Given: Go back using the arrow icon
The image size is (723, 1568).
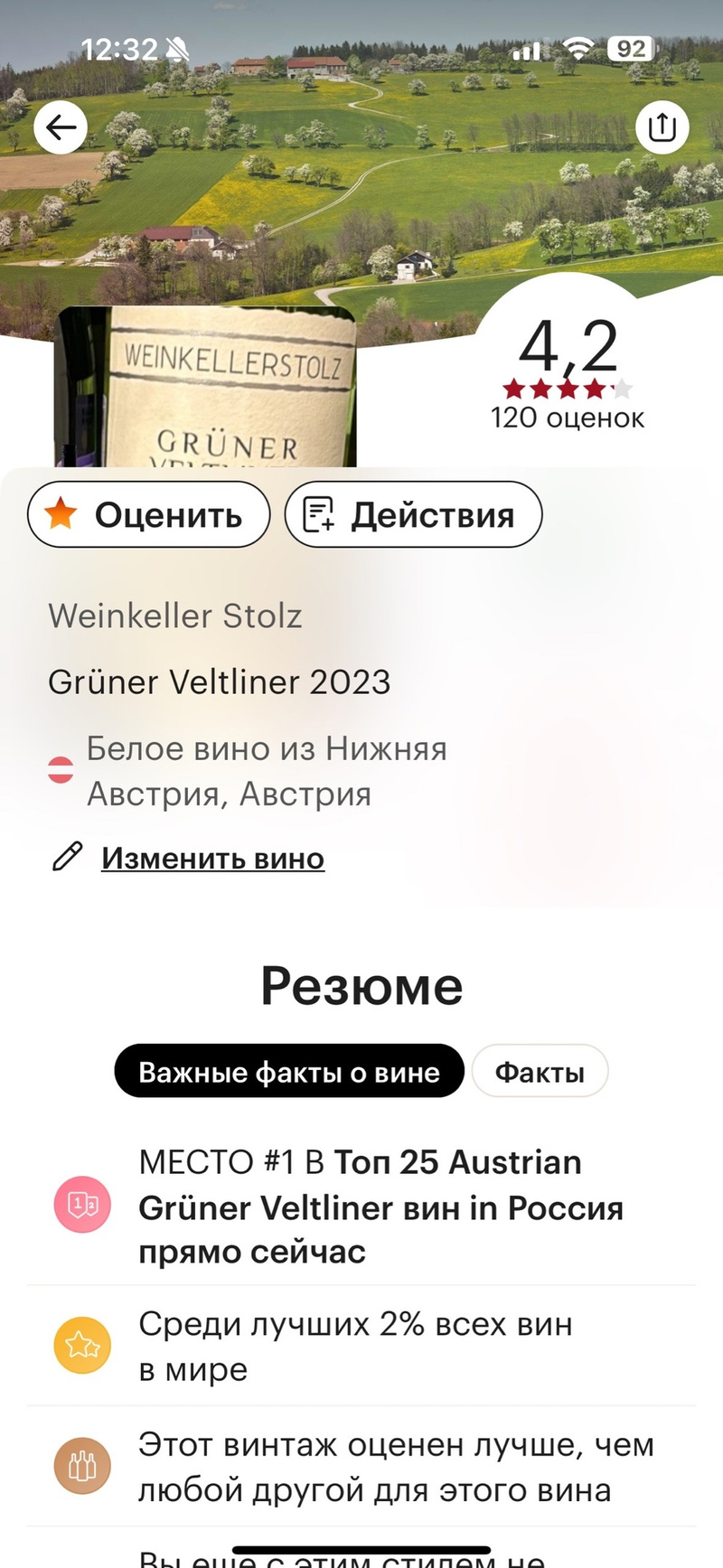Looking at the screenshot, I should (x=61, y=127).
